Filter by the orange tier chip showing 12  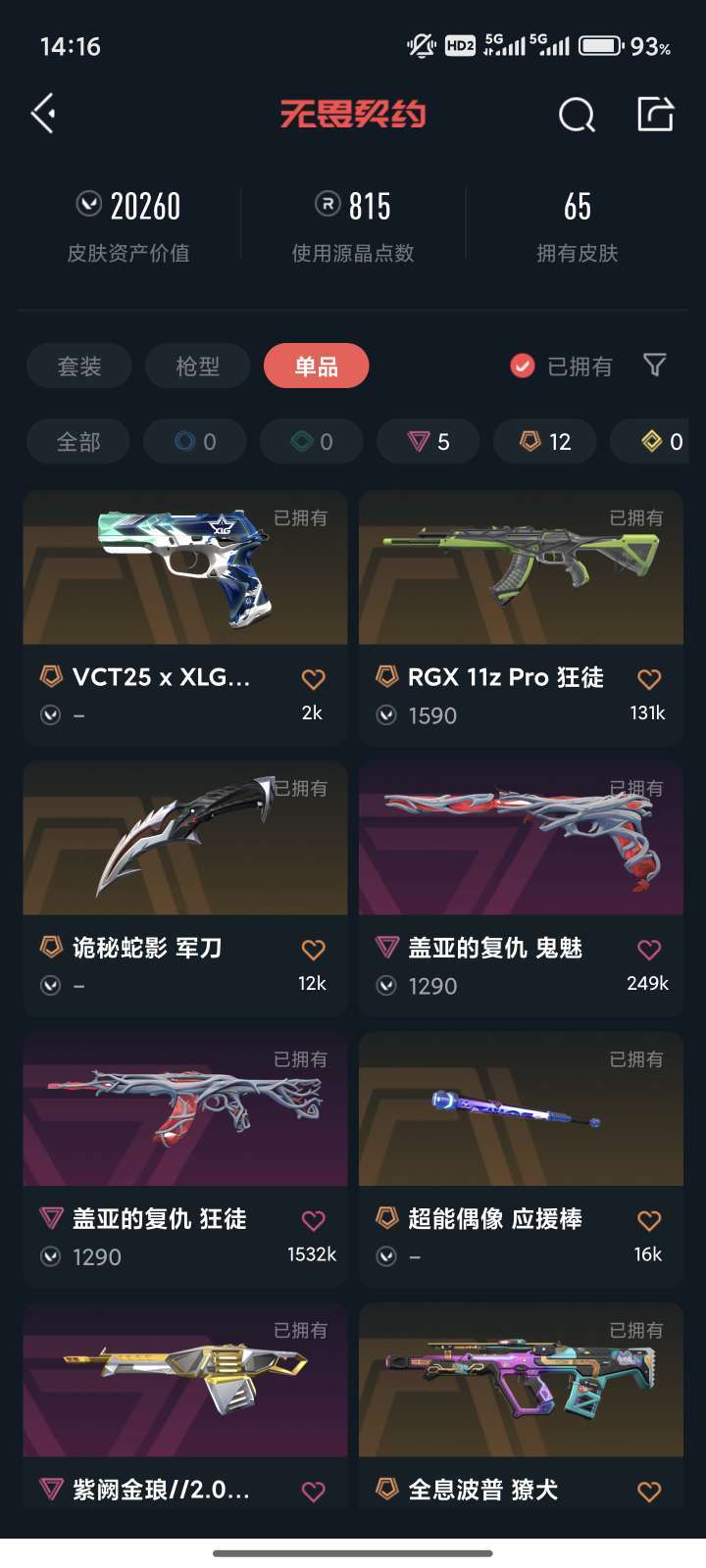tap(545, 442)
